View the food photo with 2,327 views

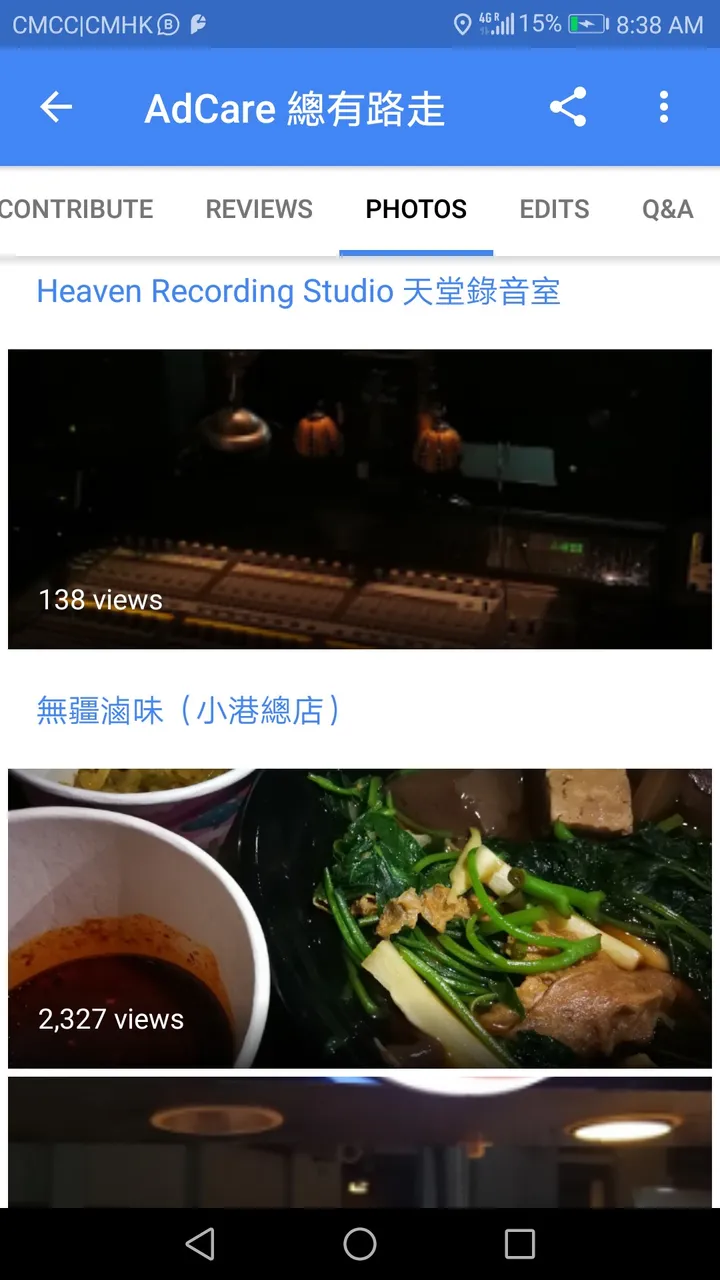point(360,918)
